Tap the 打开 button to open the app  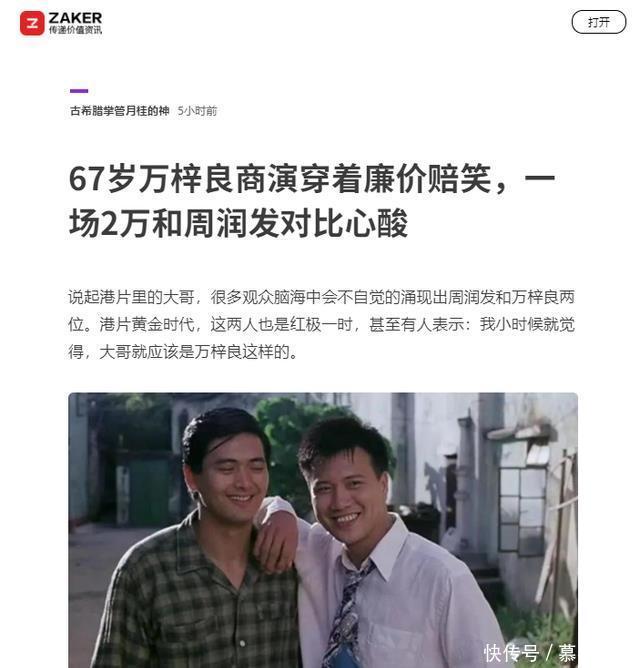598,22
